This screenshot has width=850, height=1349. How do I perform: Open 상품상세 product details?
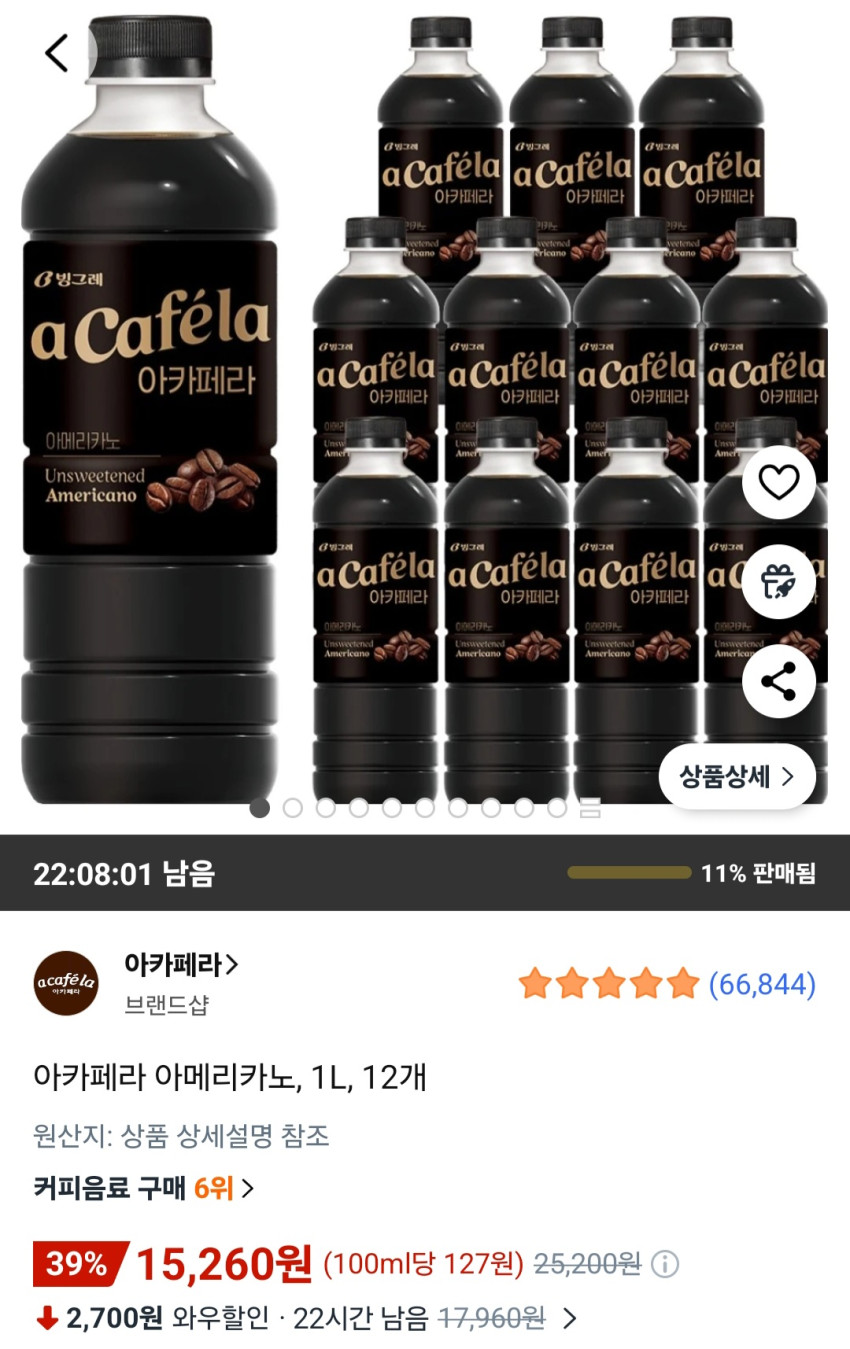737,776
